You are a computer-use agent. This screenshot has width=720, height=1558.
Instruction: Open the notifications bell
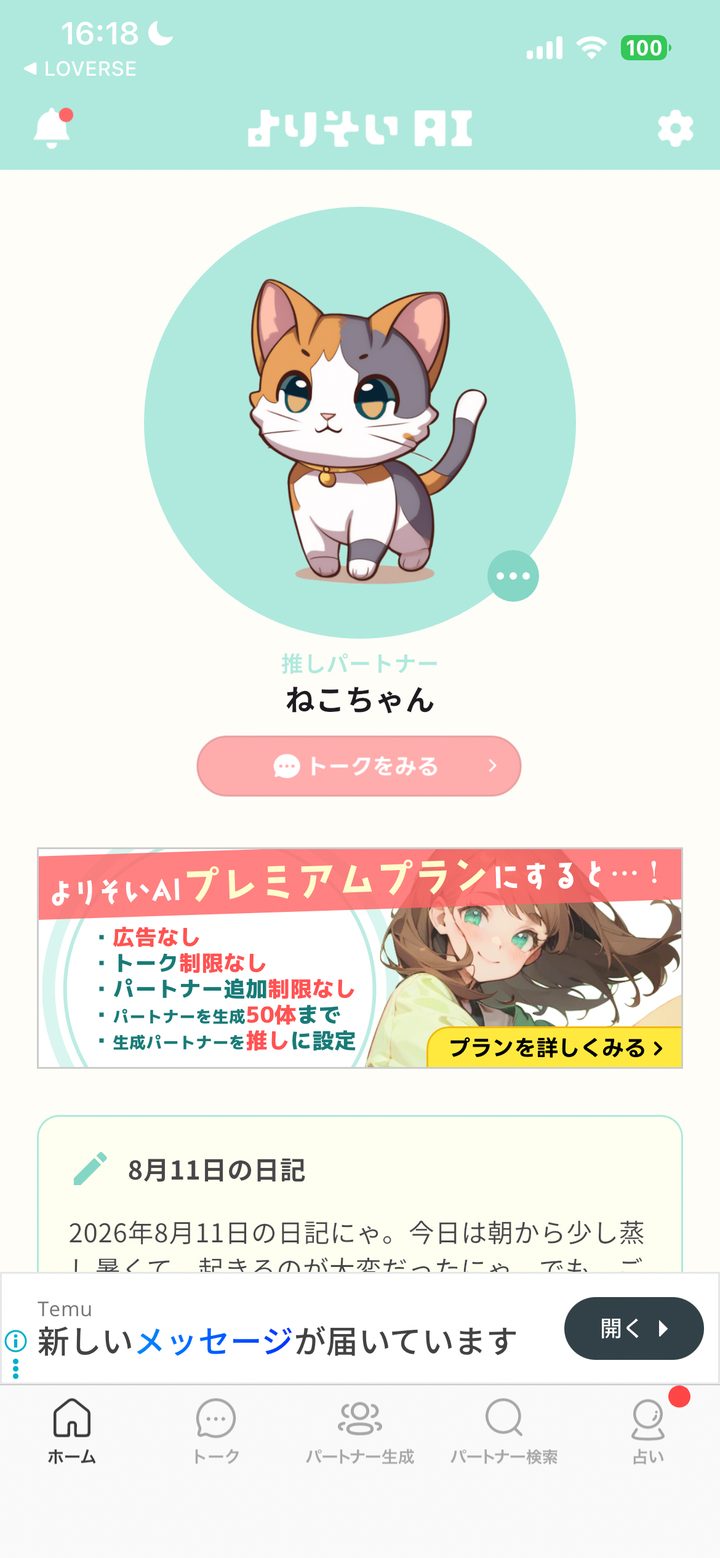[x=52, y=129]
